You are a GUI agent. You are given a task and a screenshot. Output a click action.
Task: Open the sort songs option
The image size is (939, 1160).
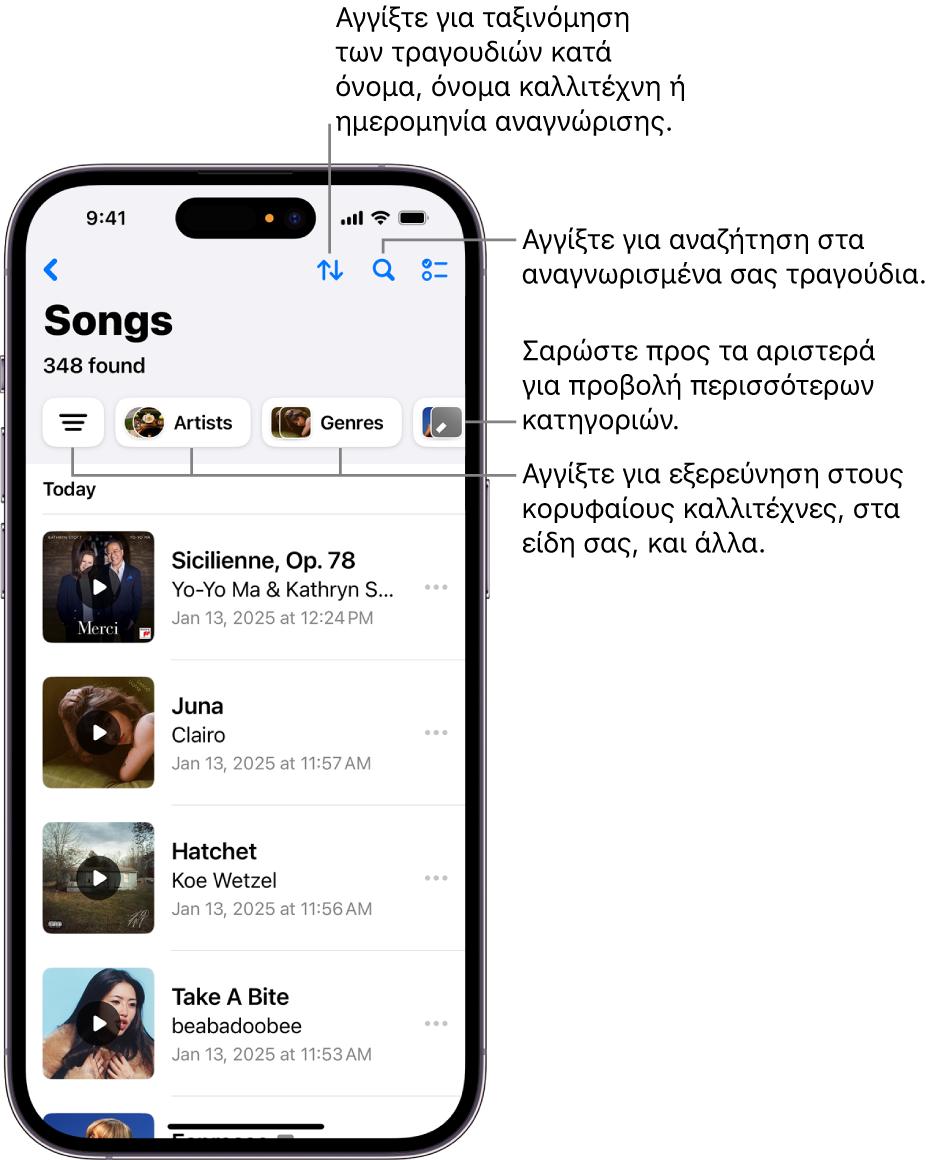click(330, 270)
